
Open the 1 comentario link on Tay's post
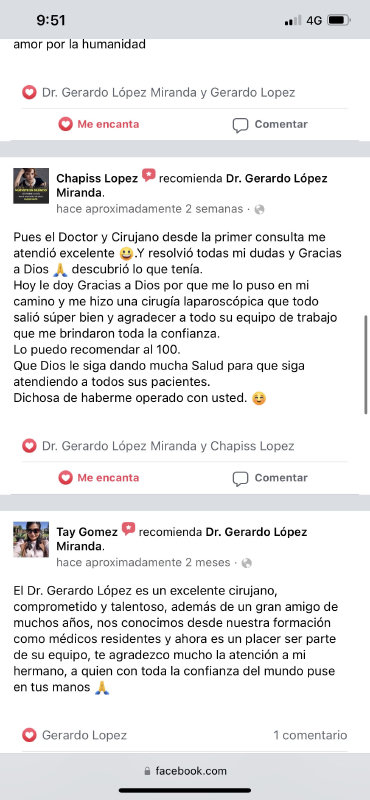[x=310, y=735]
